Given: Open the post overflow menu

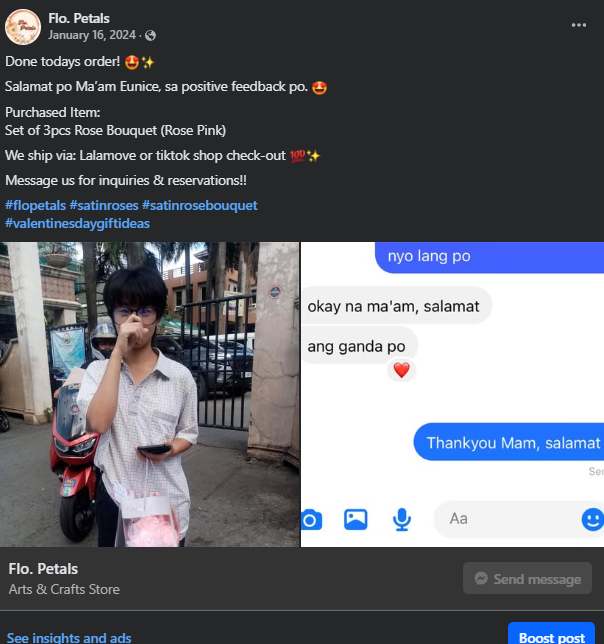Looking at the screenshot, I should coord(579,25).
